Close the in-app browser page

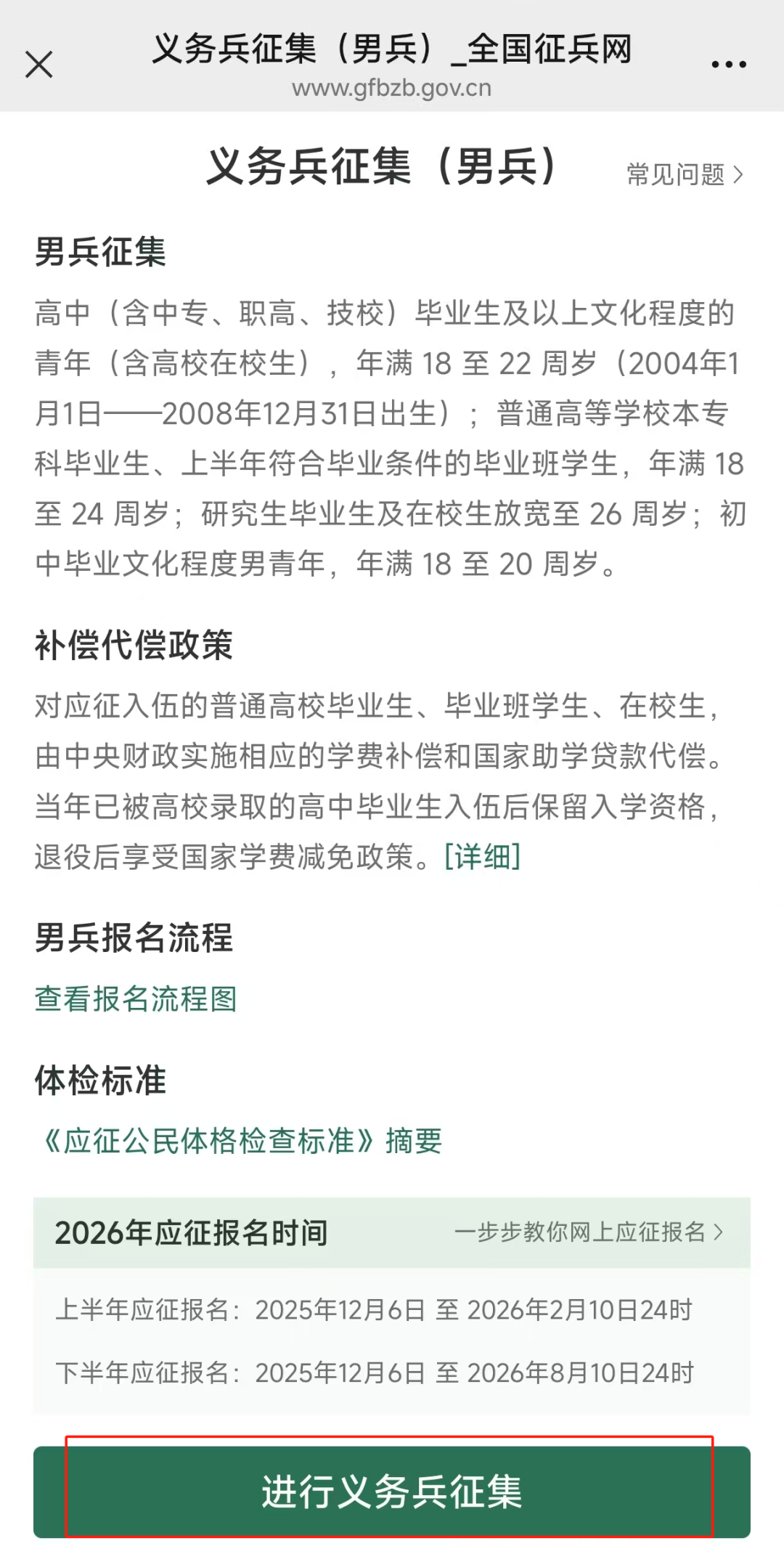click(39, 65)
